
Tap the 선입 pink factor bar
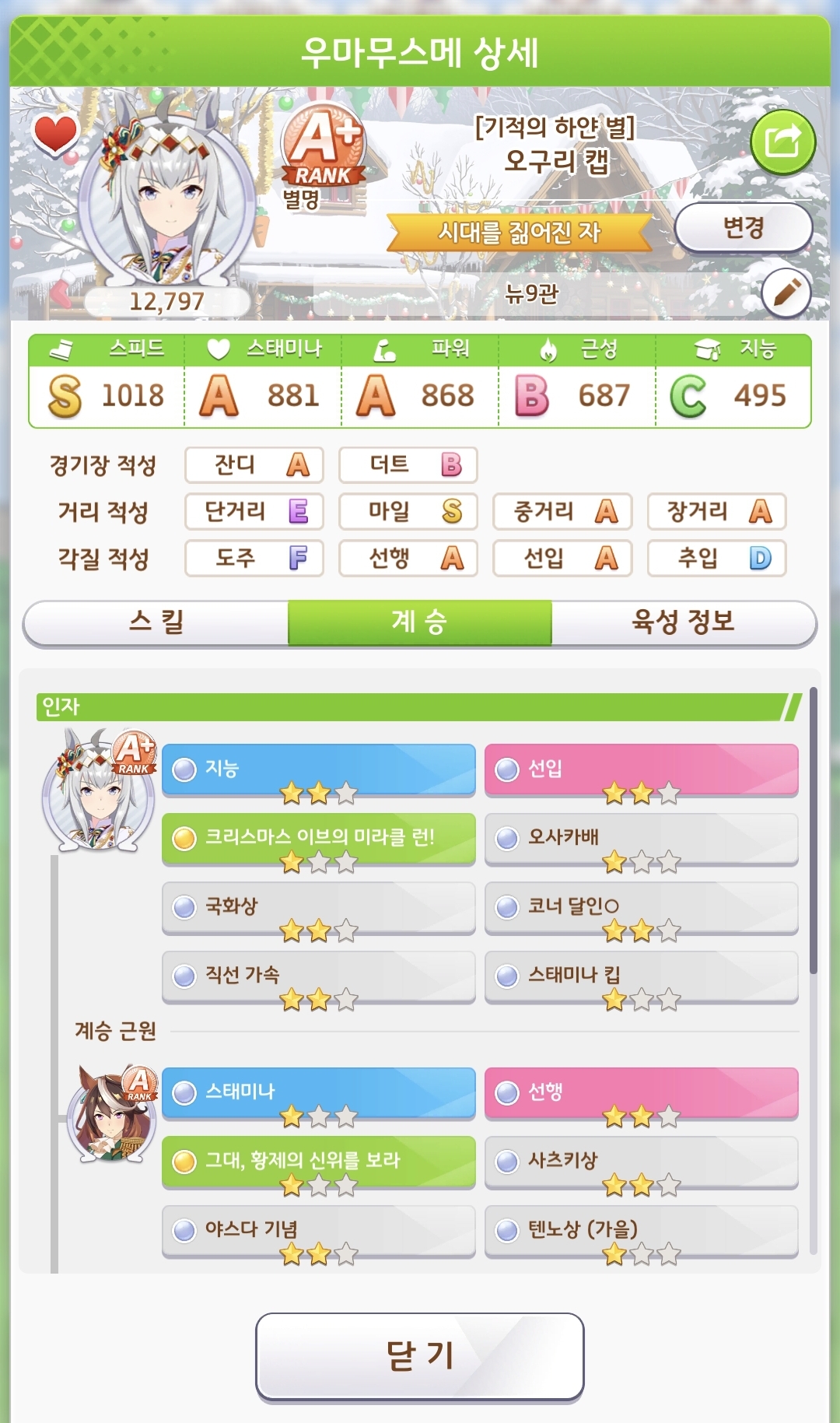tap(641, 769)
